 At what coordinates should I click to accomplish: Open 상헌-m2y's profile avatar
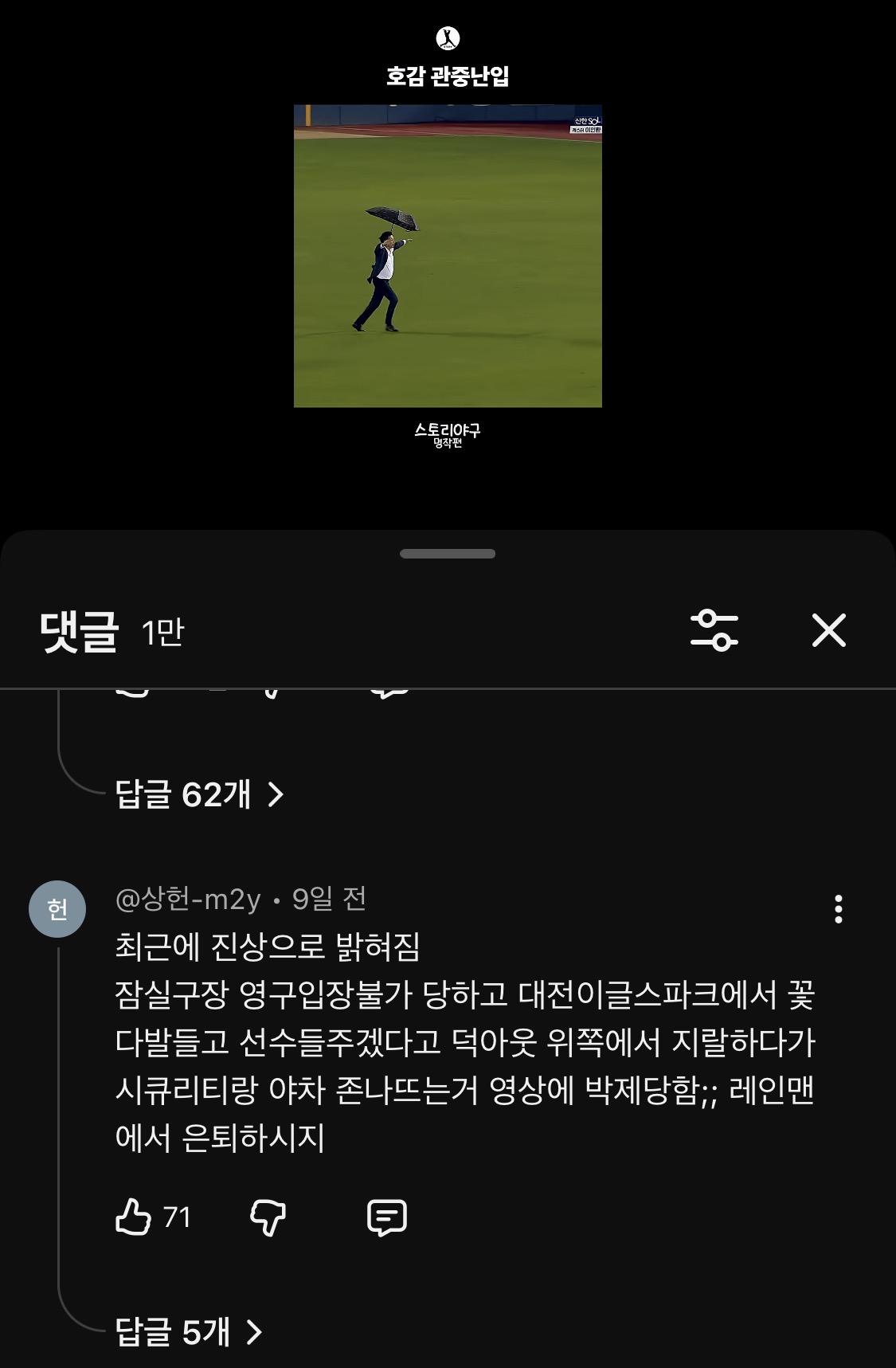57,909
